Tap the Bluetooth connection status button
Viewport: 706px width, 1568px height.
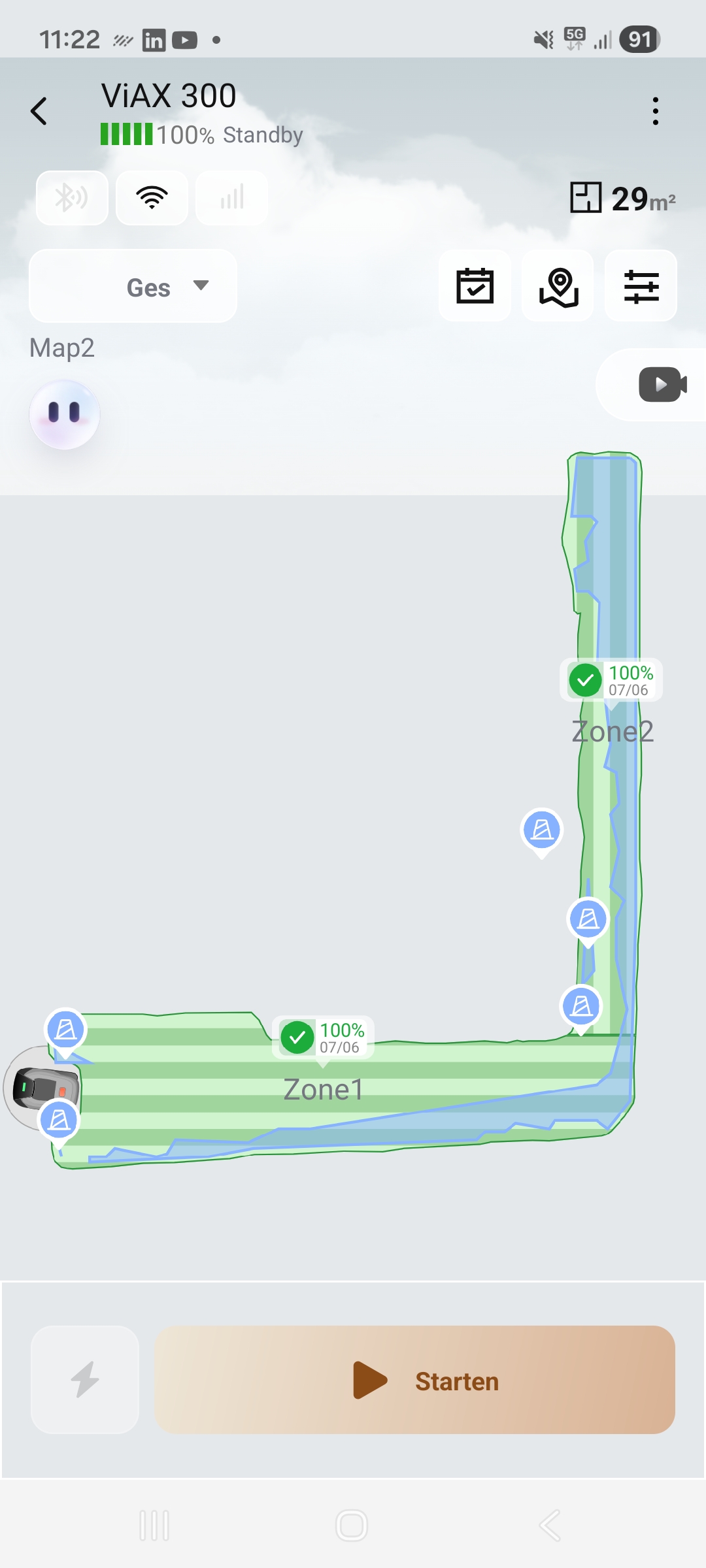[x=72, y=198]
